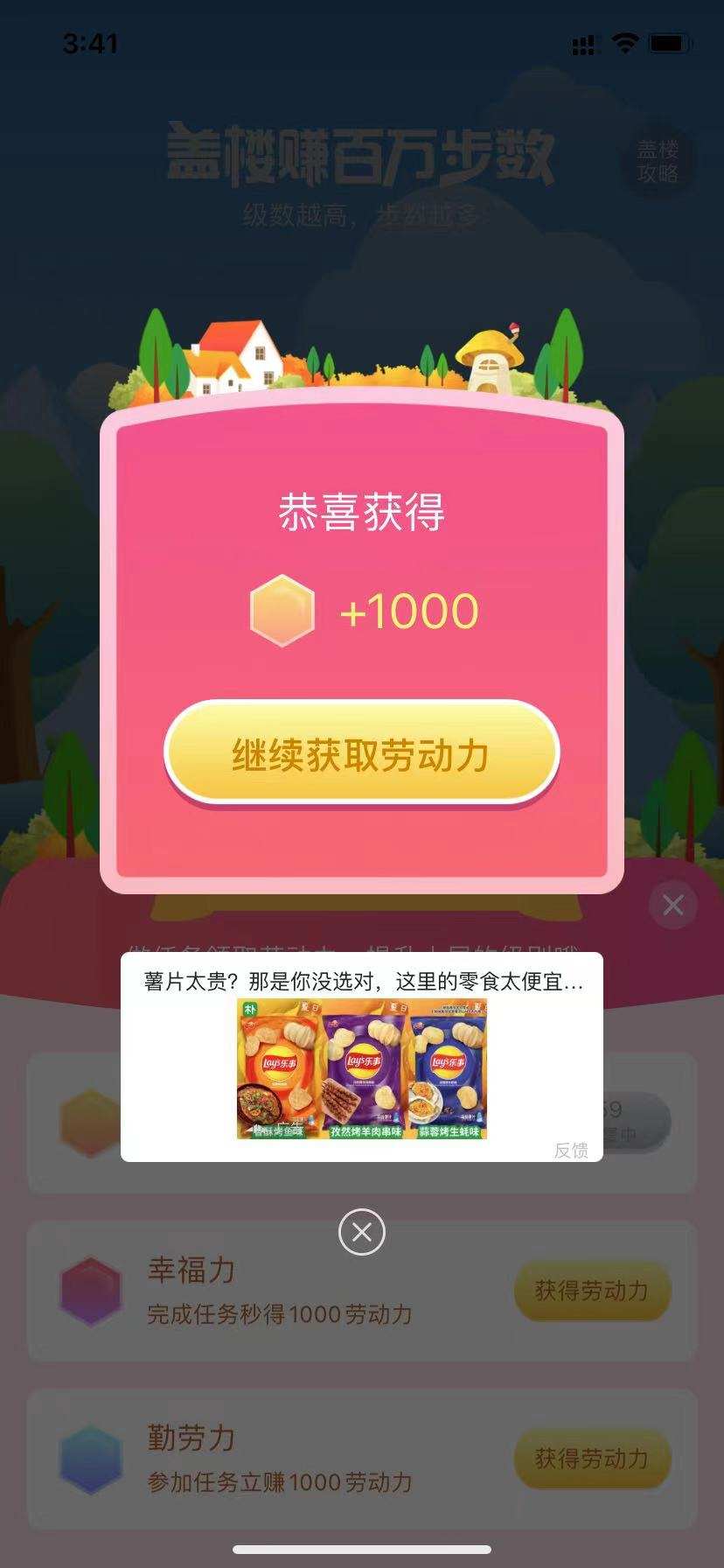The height and width of the screenshot is (1568, 724).
Task: Open the Lay's chips snack ad
Action: point(361,1067)
